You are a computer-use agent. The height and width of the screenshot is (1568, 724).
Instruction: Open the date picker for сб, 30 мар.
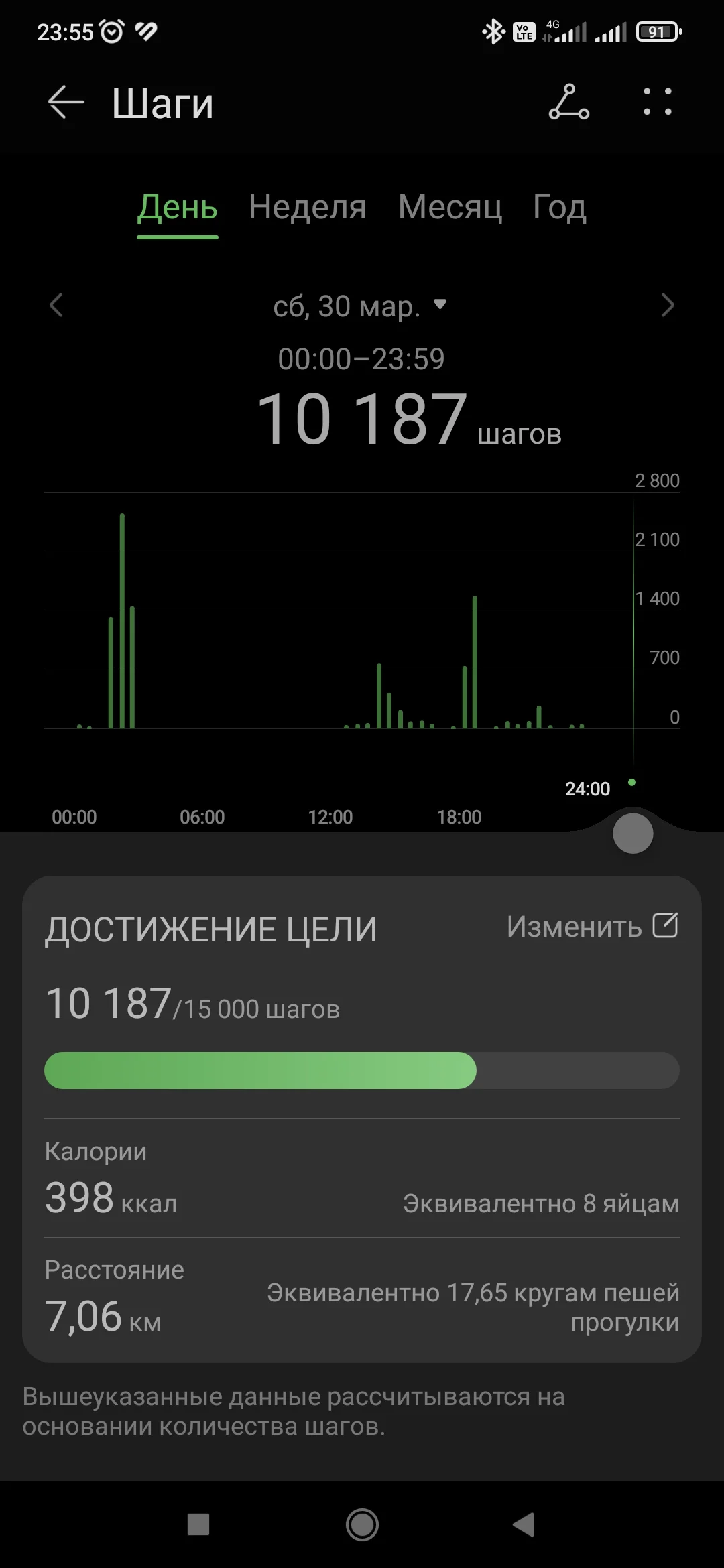tap(359, 306)
